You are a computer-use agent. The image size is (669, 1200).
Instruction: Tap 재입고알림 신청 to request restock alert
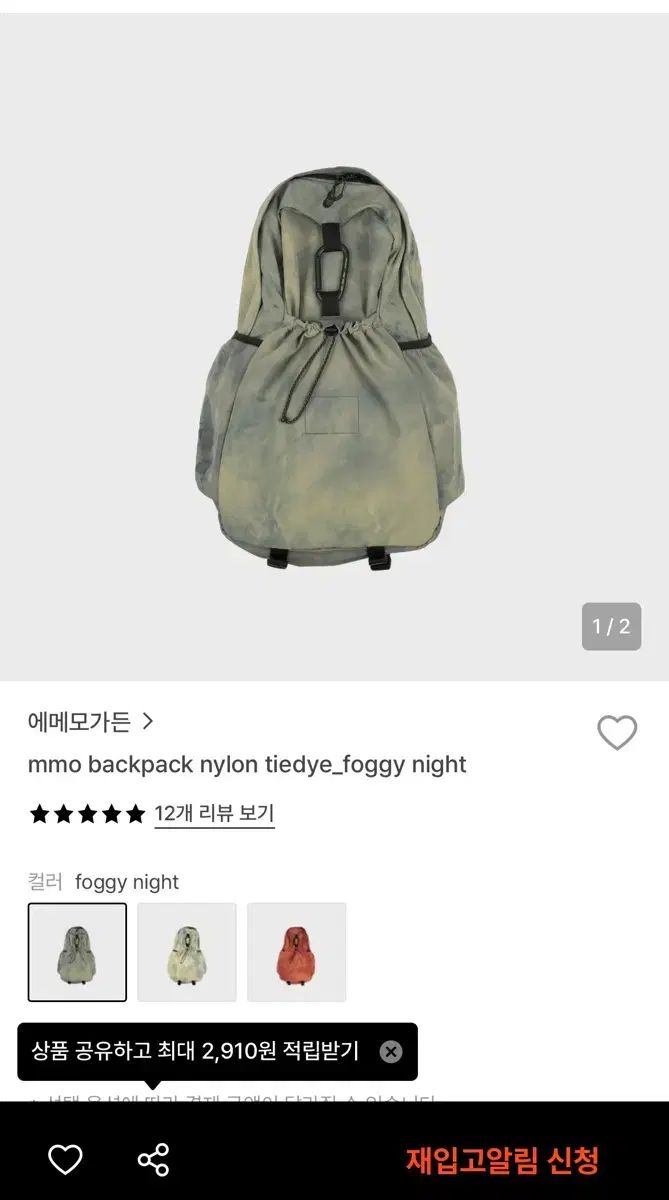click(x=502, y=1160)
